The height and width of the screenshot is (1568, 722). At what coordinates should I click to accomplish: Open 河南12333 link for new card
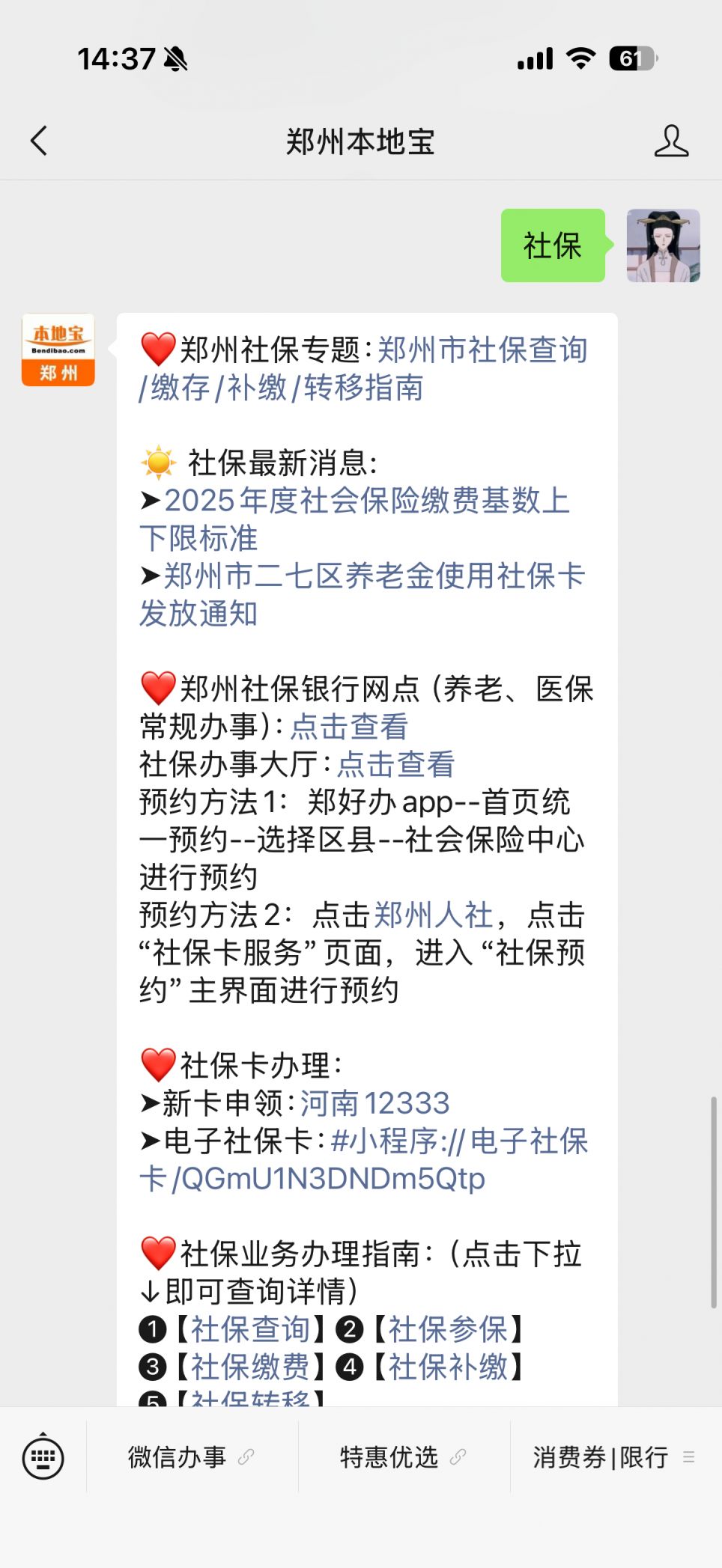(x=374, y=1103)
